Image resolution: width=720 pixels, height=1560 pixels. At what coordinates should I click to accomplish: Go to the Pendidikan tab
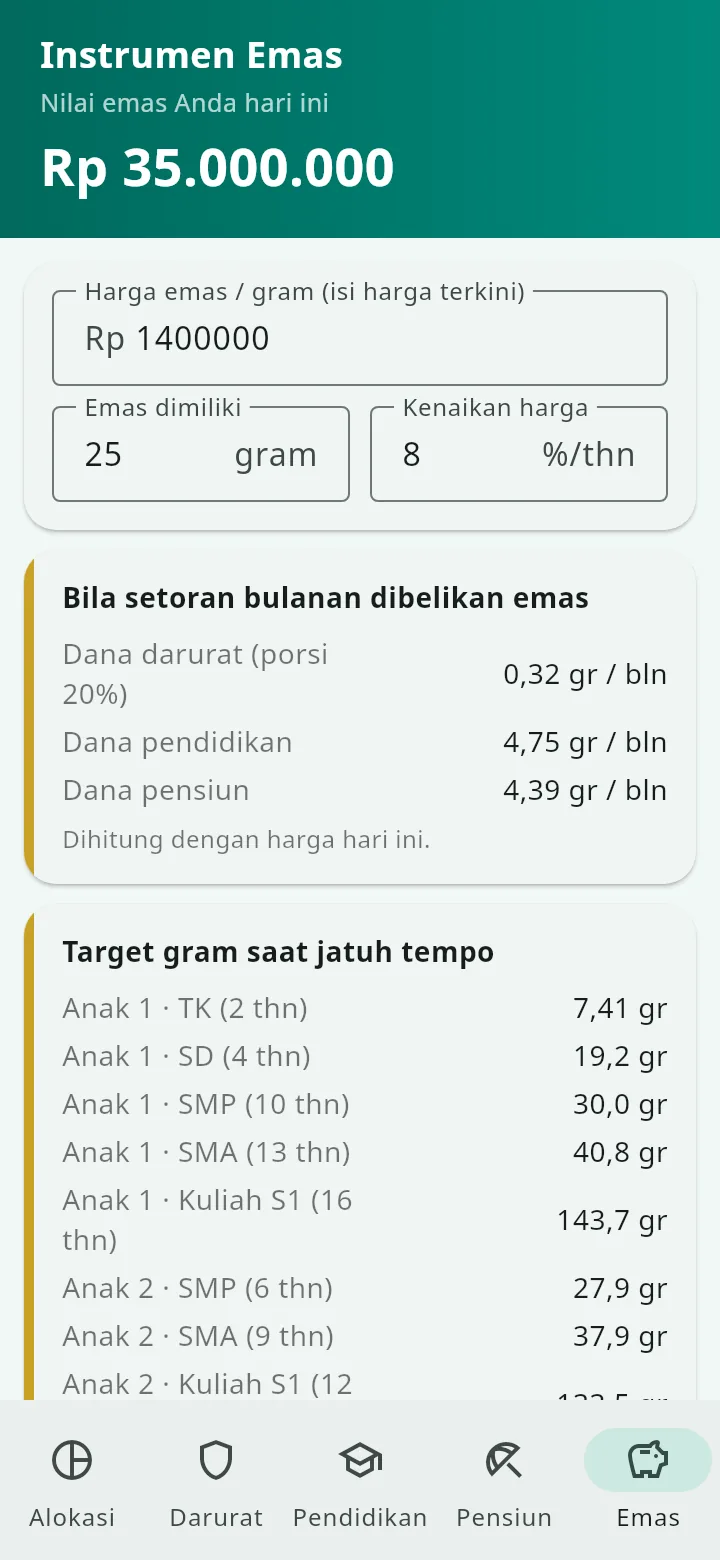point(360,1480)
